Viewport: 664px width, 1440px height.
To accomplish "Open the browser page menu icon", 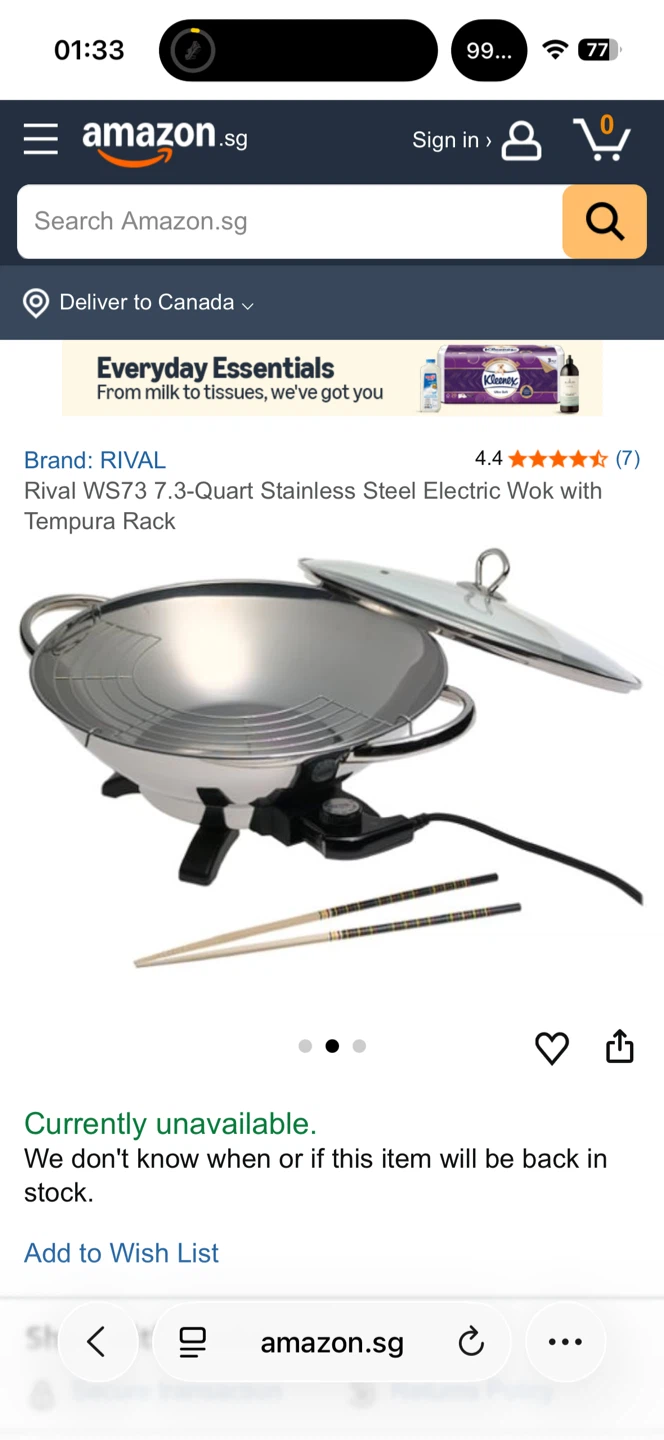I will pyautogui.click(x=193, y=1342).
